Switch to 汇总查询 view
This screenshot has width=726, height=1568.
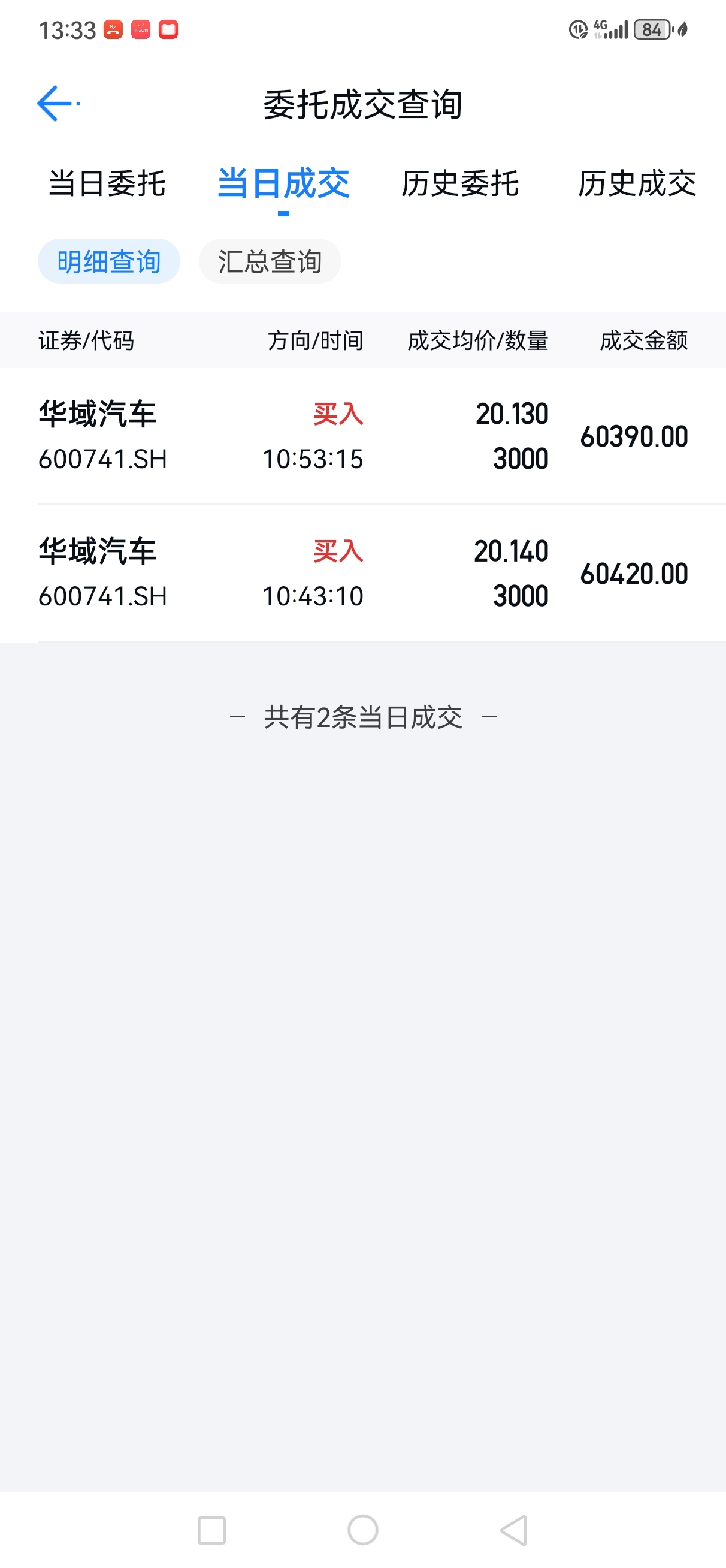[x=270, y=261]
